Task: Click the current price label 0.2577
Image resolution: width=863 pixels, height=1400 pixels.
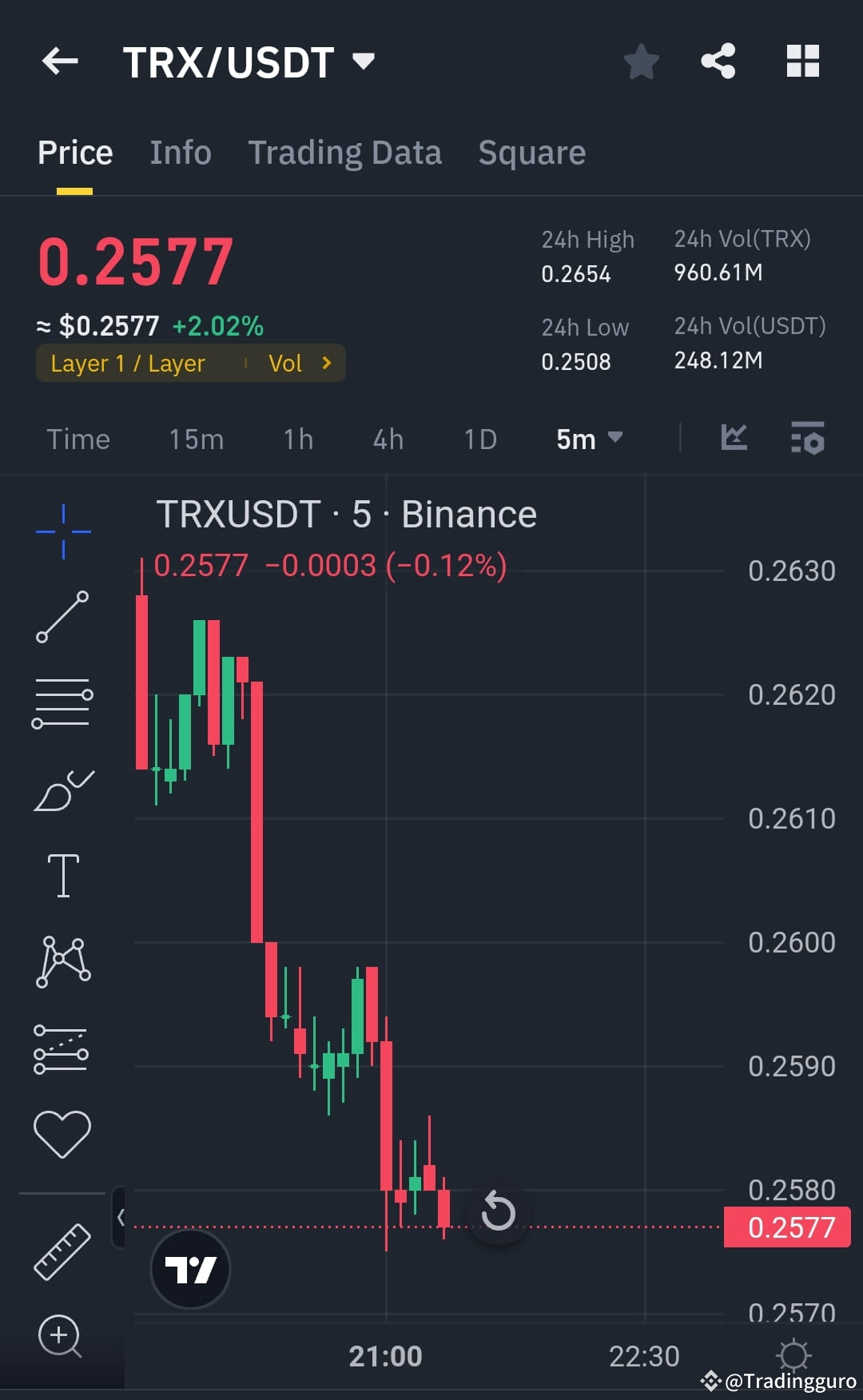Action: 786,1227
